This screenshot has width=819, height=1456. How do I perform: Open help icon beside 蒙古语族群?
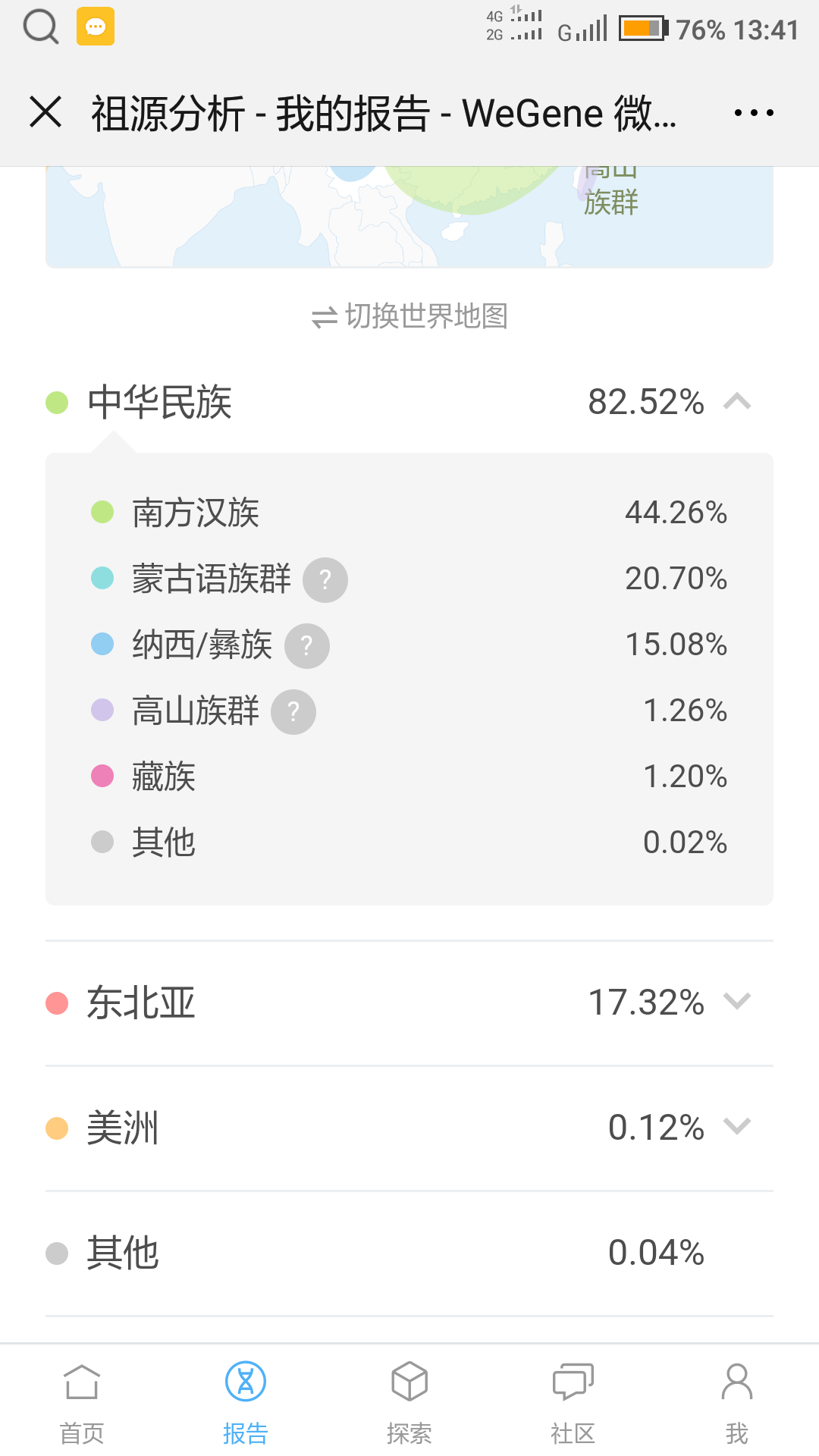pos(325,580)
